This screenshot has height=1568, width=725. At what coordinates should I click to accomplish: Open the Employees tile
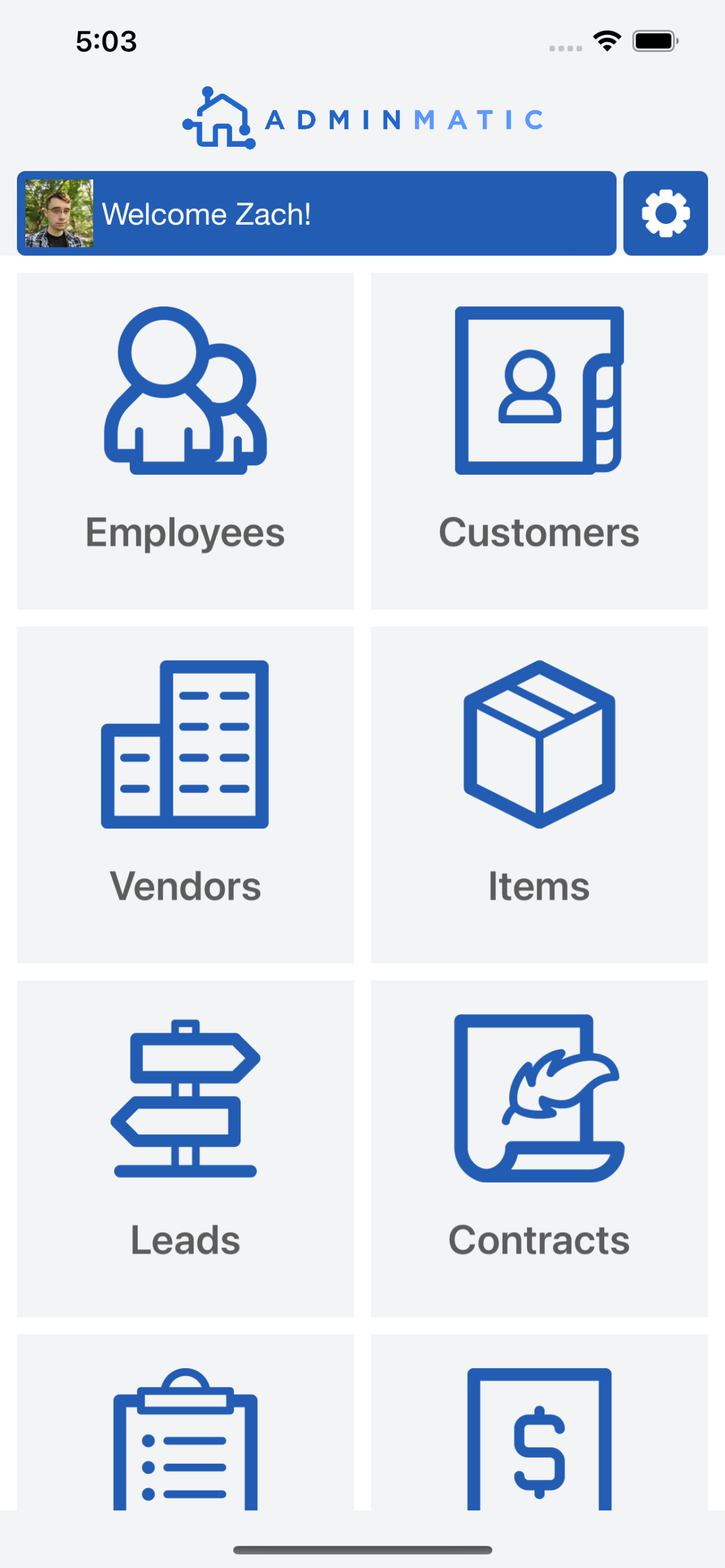pos(185,441)
